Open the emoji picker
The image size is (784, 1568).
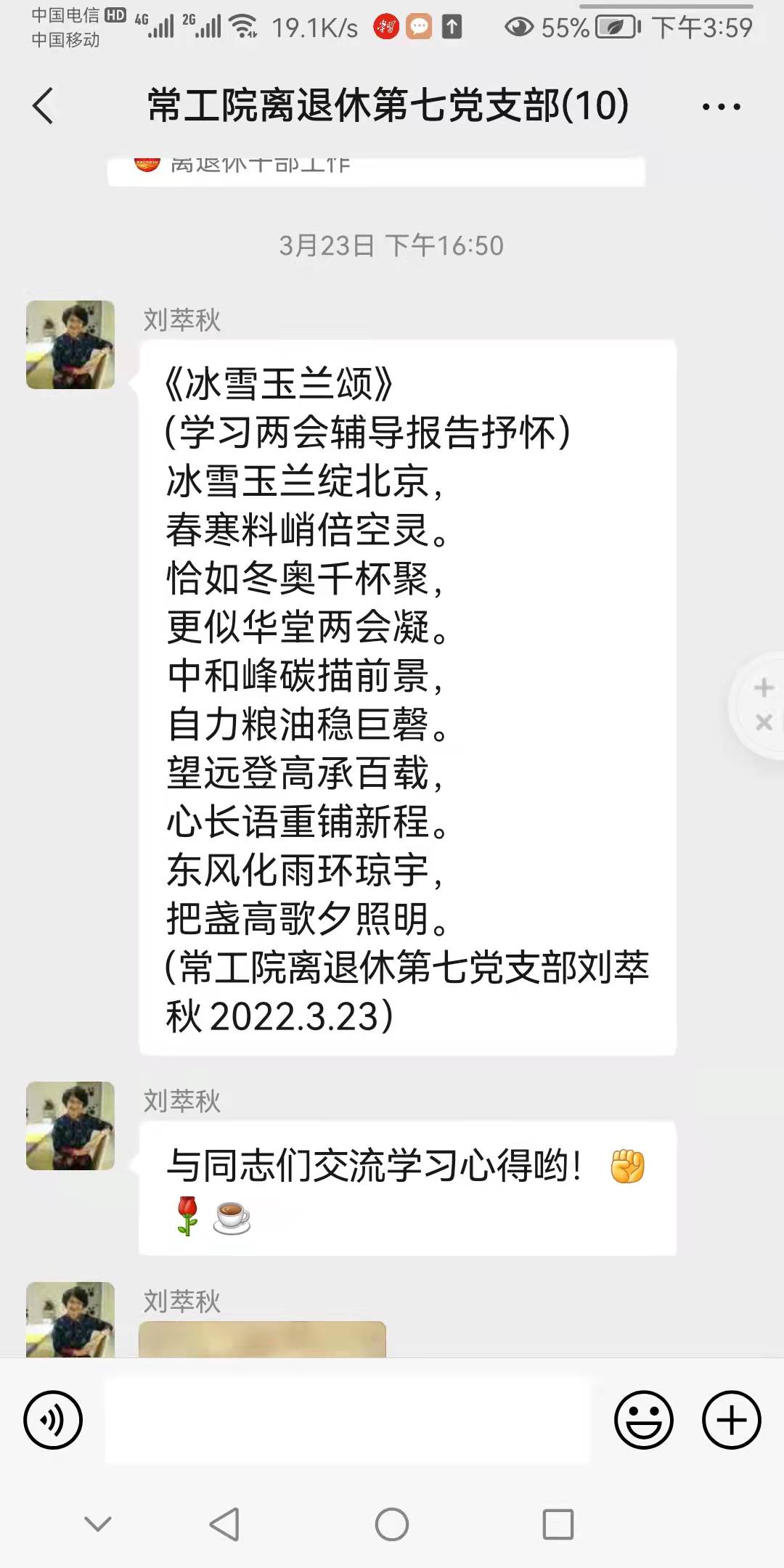click(x=643, y=1420)
